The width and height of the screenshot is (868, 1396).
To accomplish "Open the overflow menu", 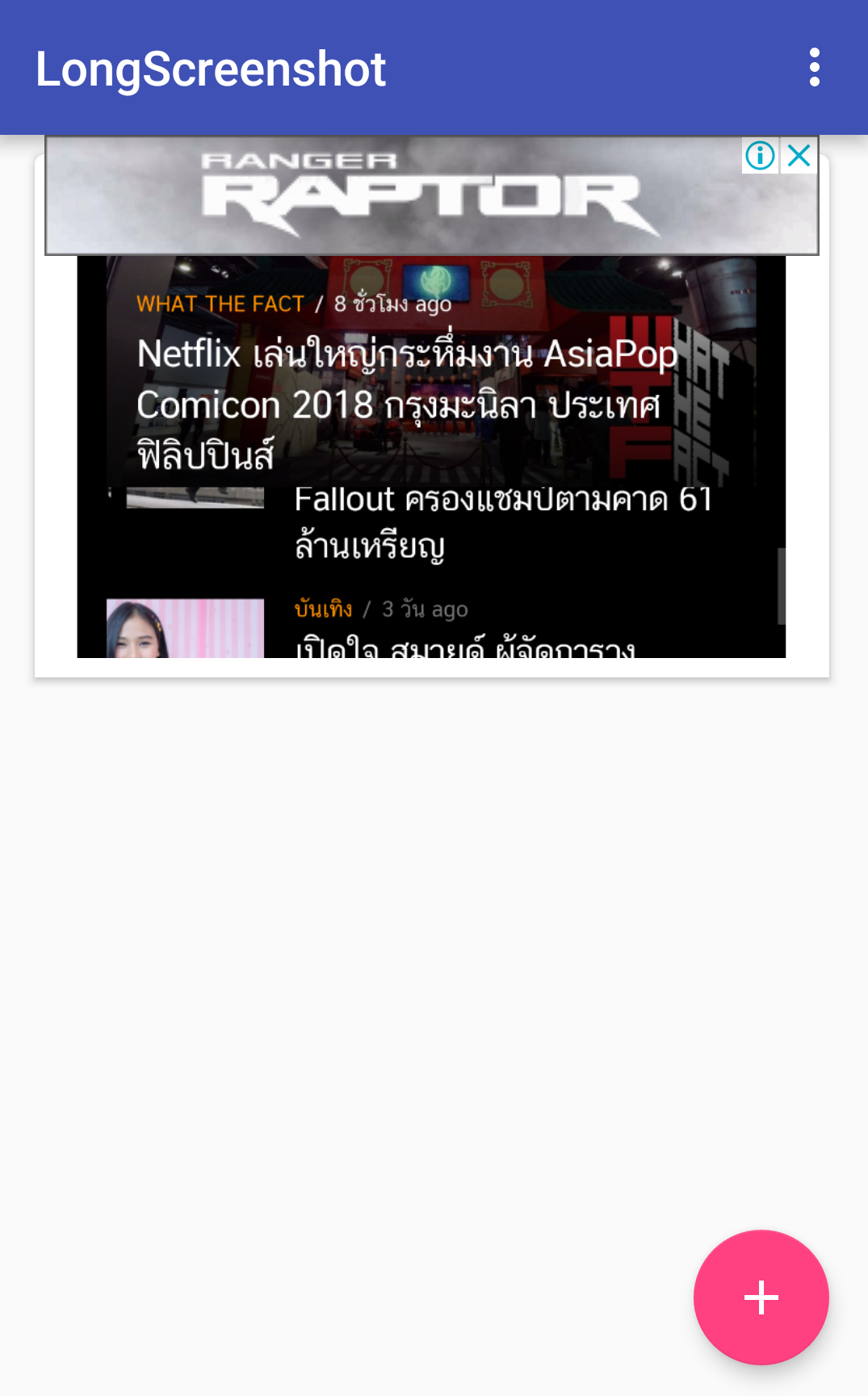I will pyautogui.click(x=814, y=68).
